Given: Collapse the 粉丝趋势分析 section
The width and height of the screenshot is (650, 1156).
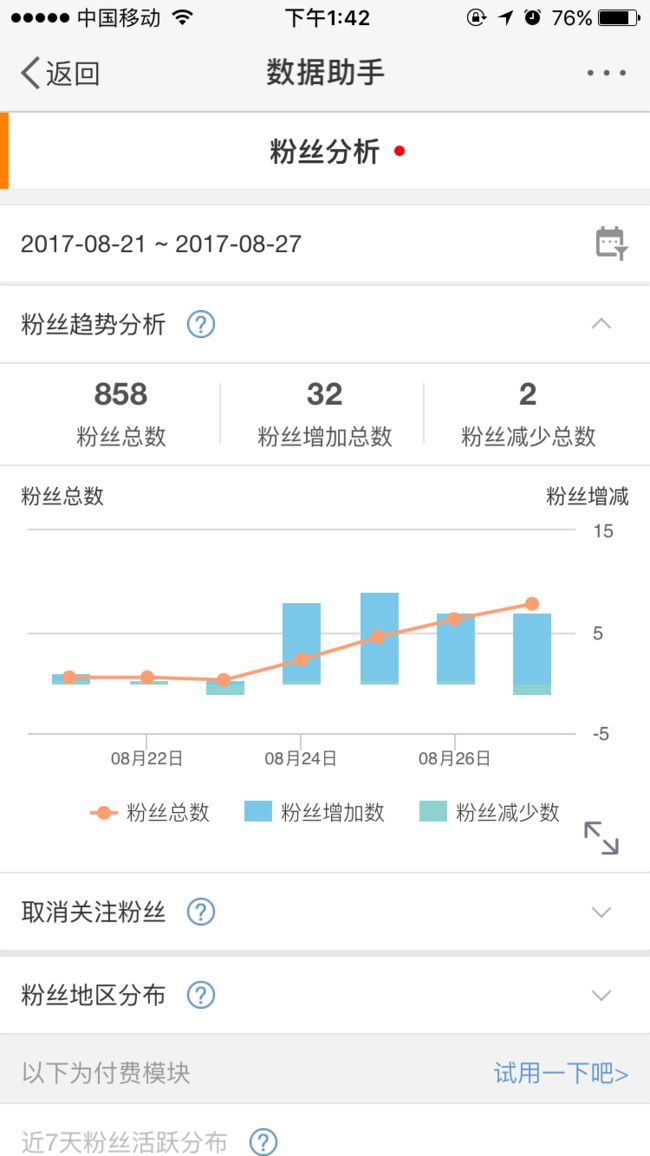Looking at the screenshot, I should pyautogui.click(x=601, y=324).
